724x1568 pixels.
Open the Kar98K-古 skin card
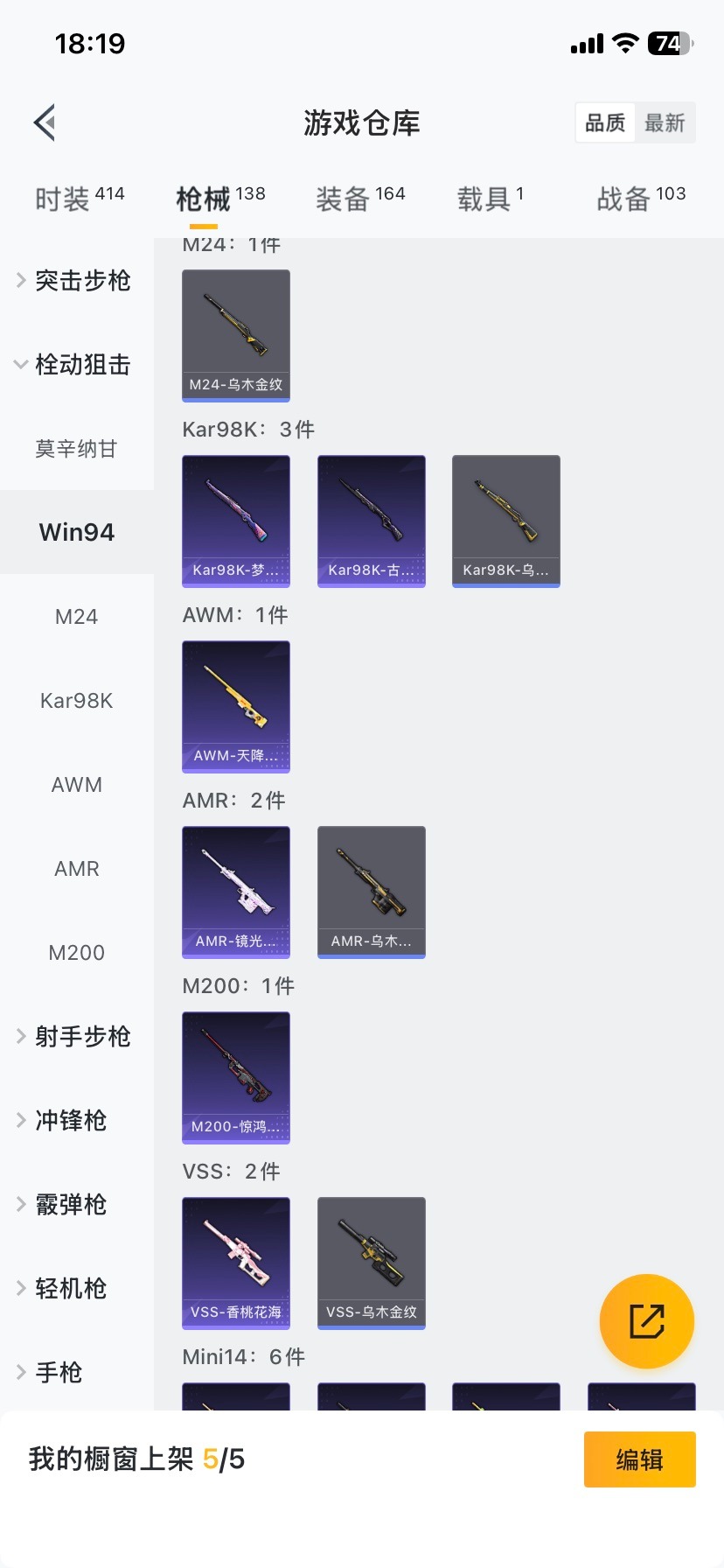point(371,521)
